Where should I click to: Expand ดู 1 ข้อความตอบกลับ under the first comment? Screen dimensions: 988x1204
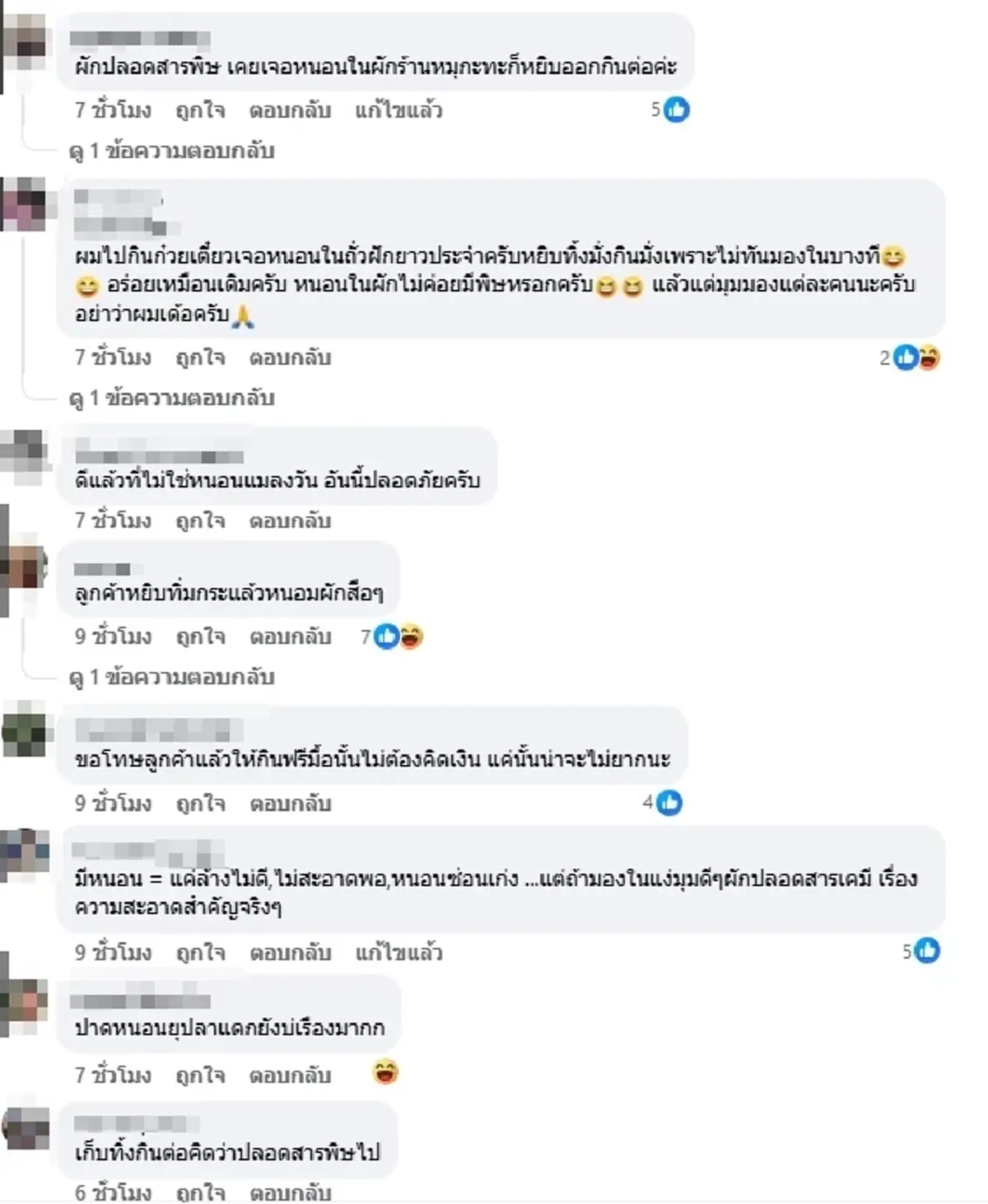173,152
